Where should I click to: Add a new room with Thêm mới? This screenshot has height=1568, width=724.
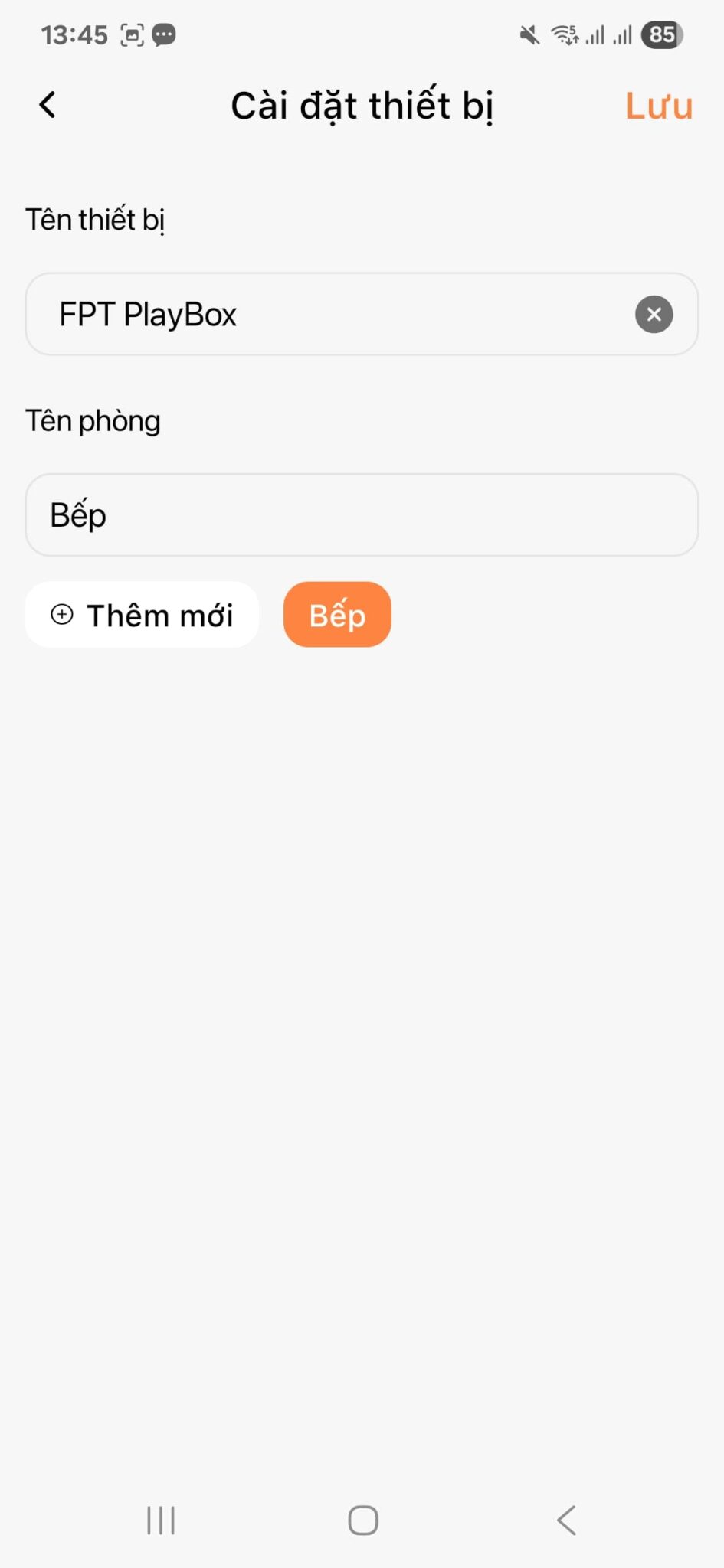(x=142, y=615)
